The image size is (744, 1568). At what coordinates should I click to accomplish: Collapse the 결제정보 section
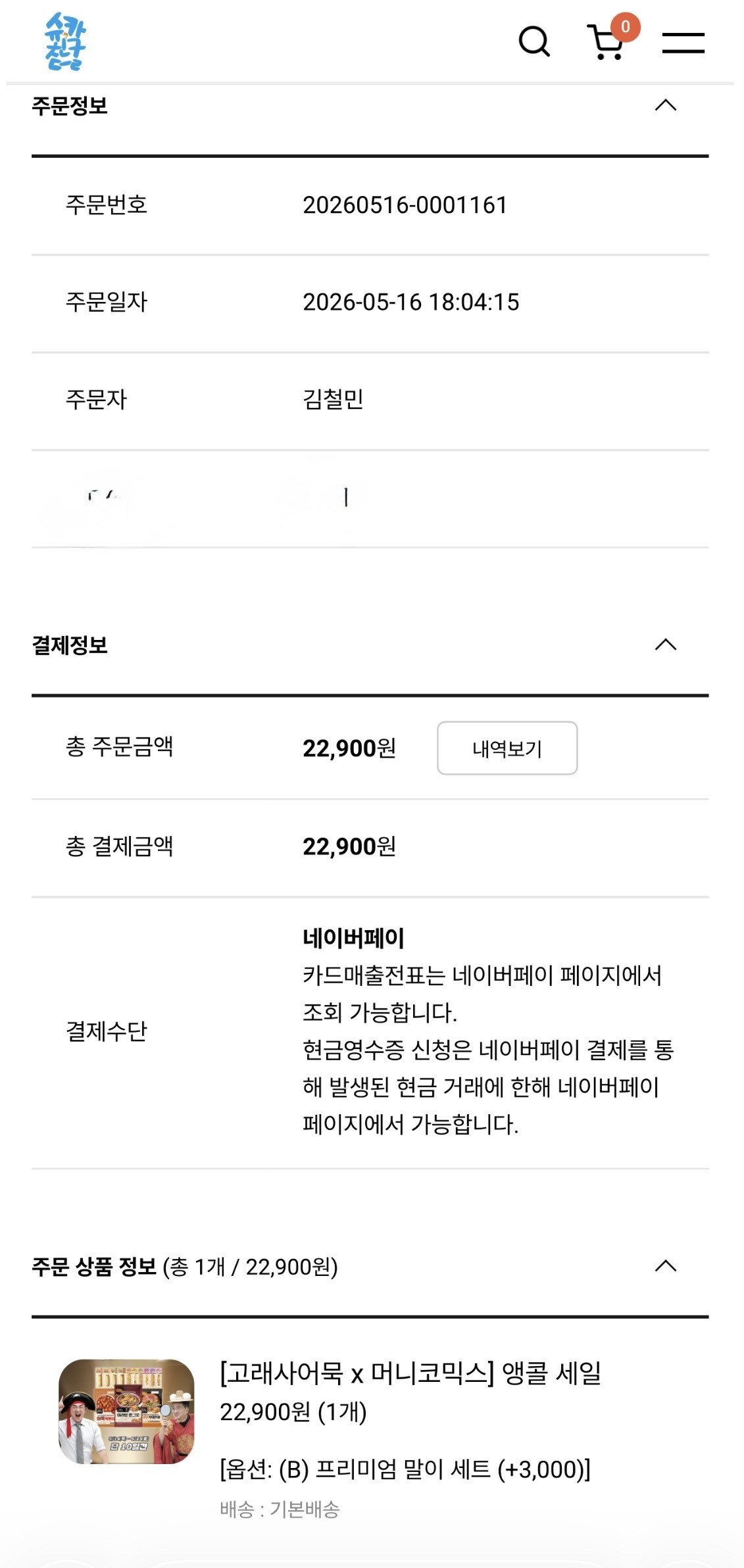point(666,645)
